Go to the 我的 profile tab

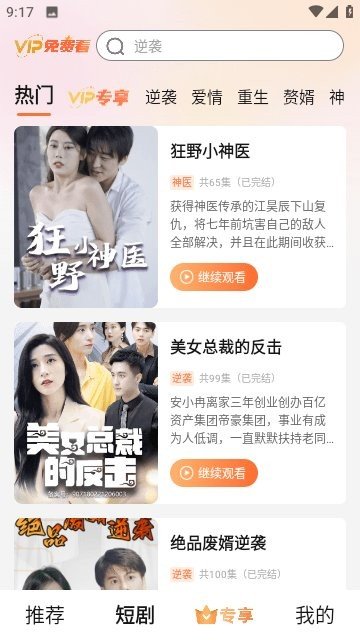pos(315,615)
